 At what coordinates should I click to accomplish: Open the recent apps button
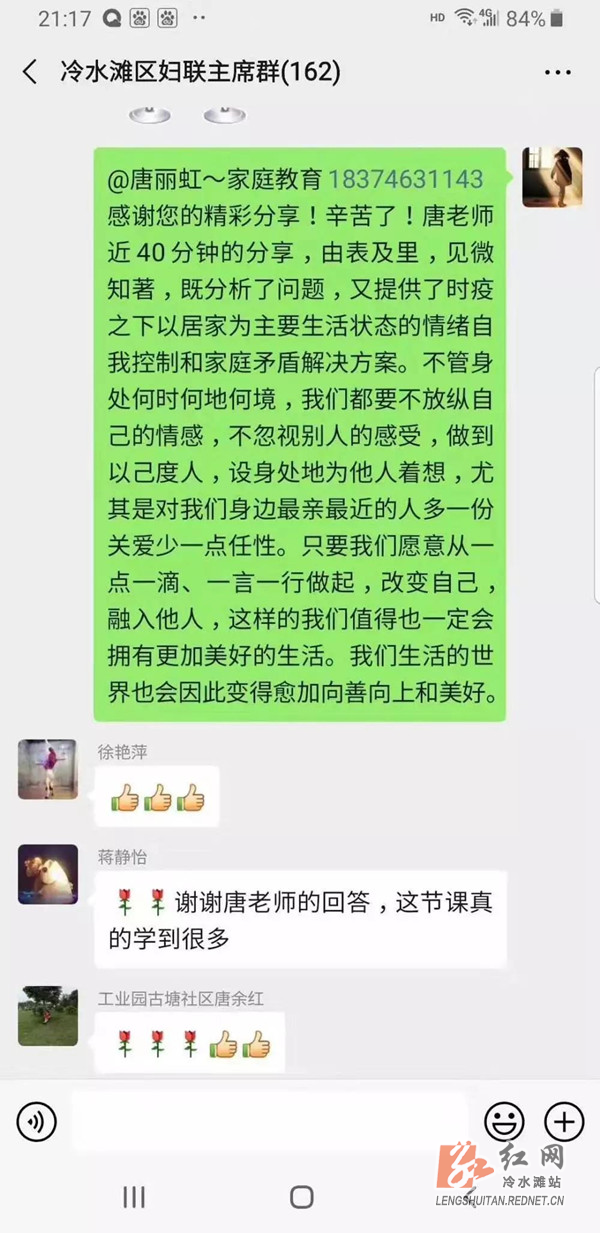pyautogui.click(x=134, y=1196)
